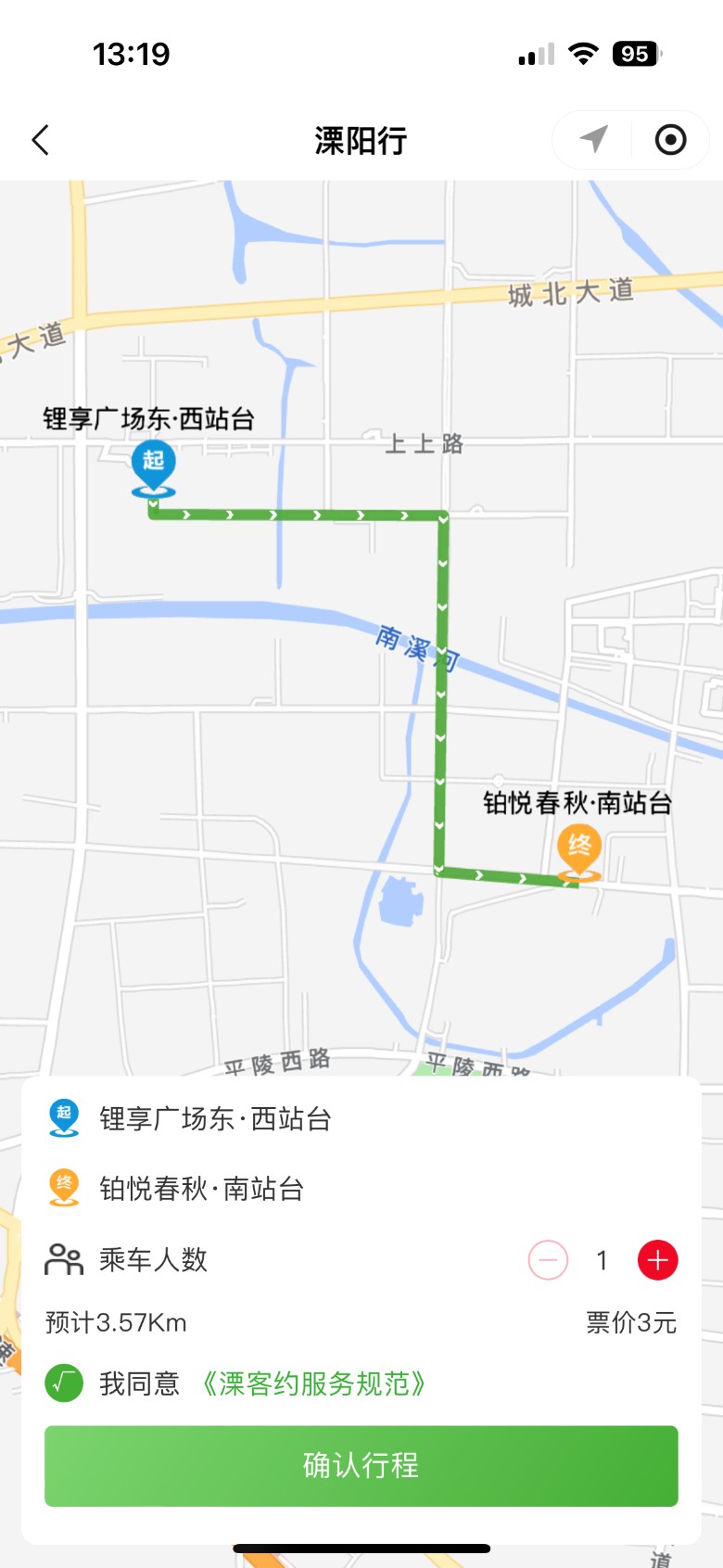Viewport: 723px width, 1568px height.
Task: Go back using the top-left arrow
Action: pos(40,141)
